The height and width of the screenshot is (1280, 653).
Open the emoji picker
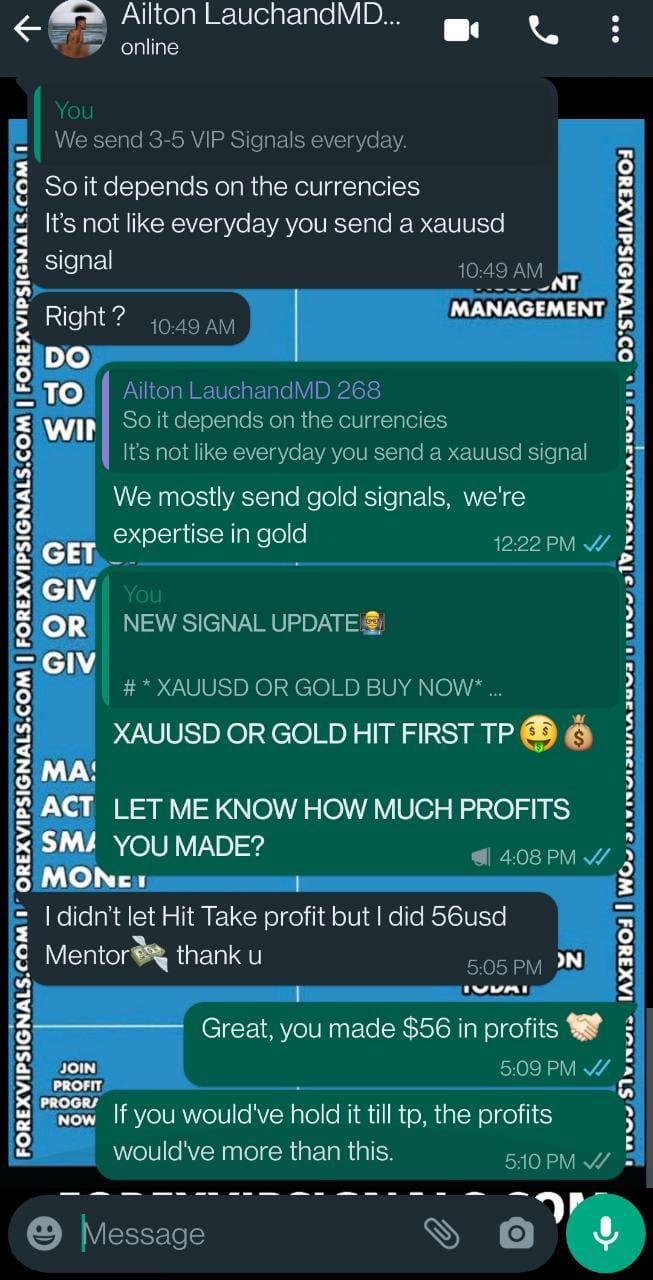44,1233
